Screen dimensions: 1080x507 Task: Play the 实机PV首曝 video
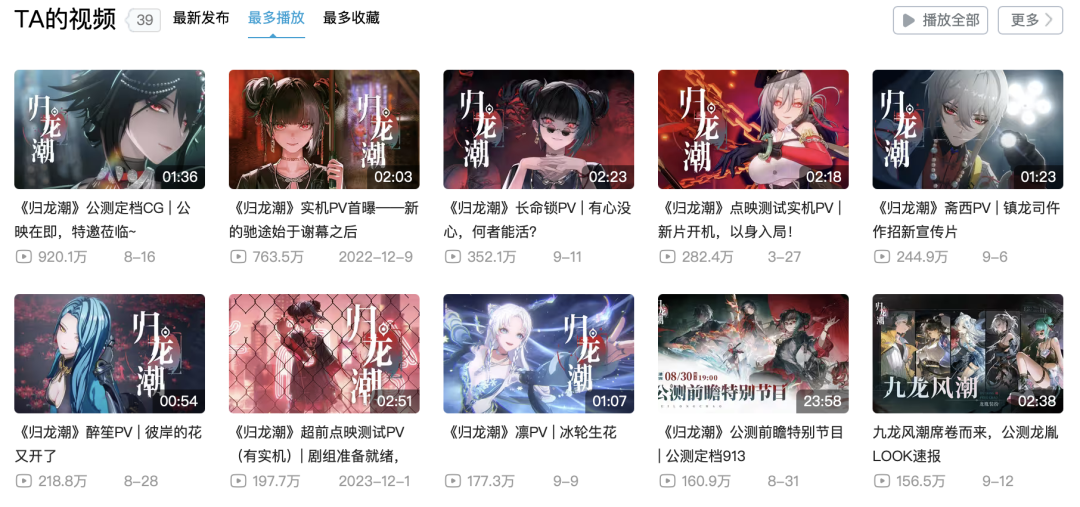pyautogui.click(x=324, y=129)
